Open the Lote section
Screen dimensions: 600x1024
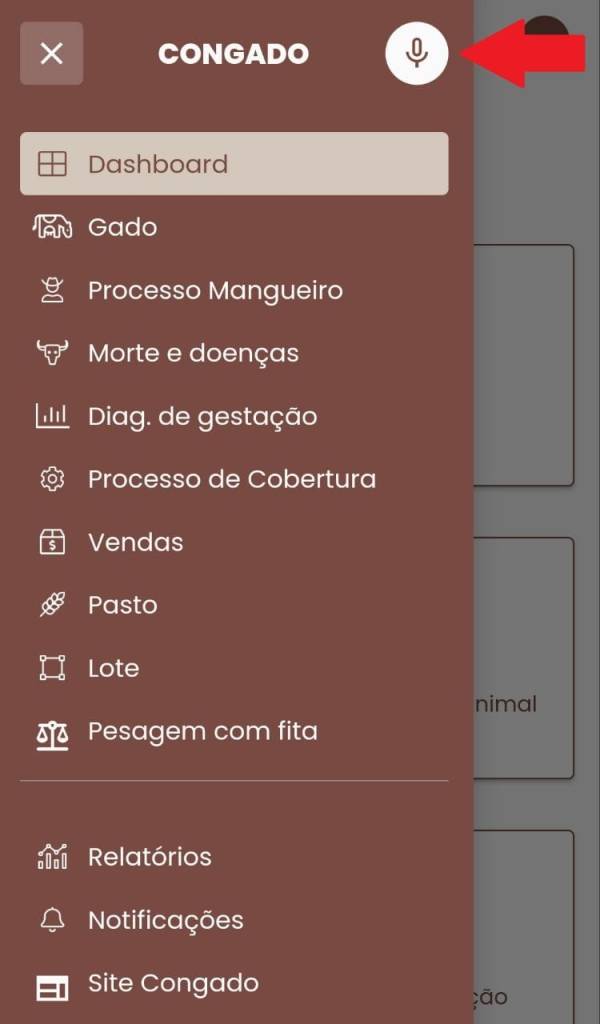(x=113, y=668)
